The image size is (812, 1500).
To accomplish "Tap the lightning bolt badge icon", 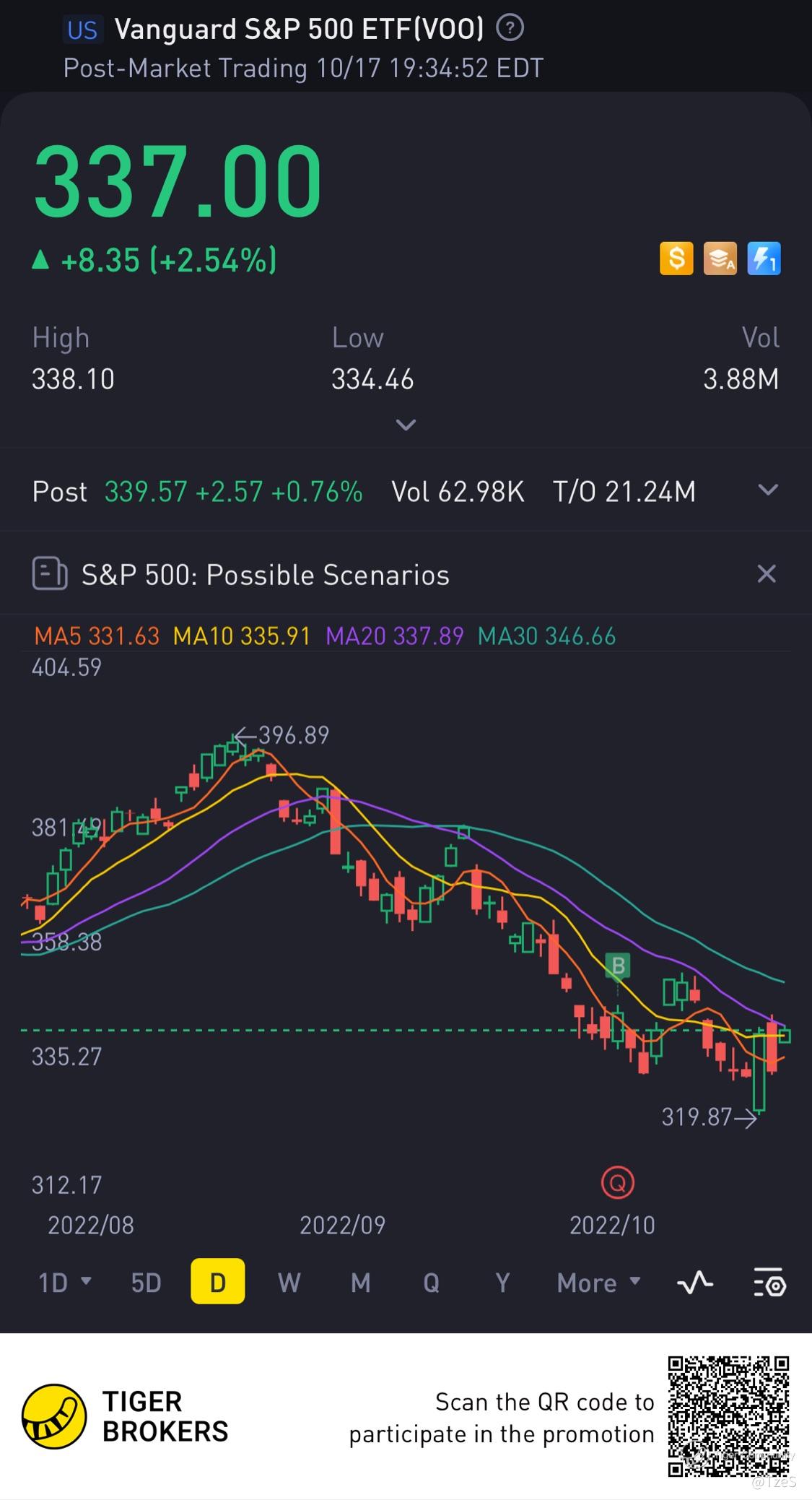I will click(x=764, y=259).
